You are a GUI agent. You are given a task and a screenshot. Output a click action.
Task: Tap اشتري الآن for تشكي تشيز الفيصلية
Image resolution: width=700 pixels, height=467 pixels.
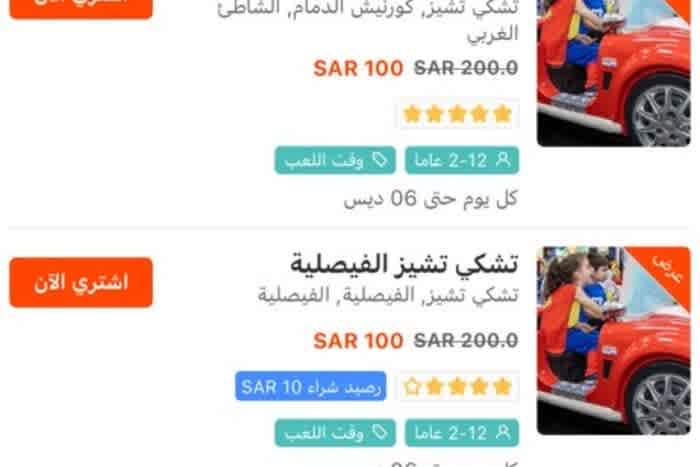[x=81, y=282]
